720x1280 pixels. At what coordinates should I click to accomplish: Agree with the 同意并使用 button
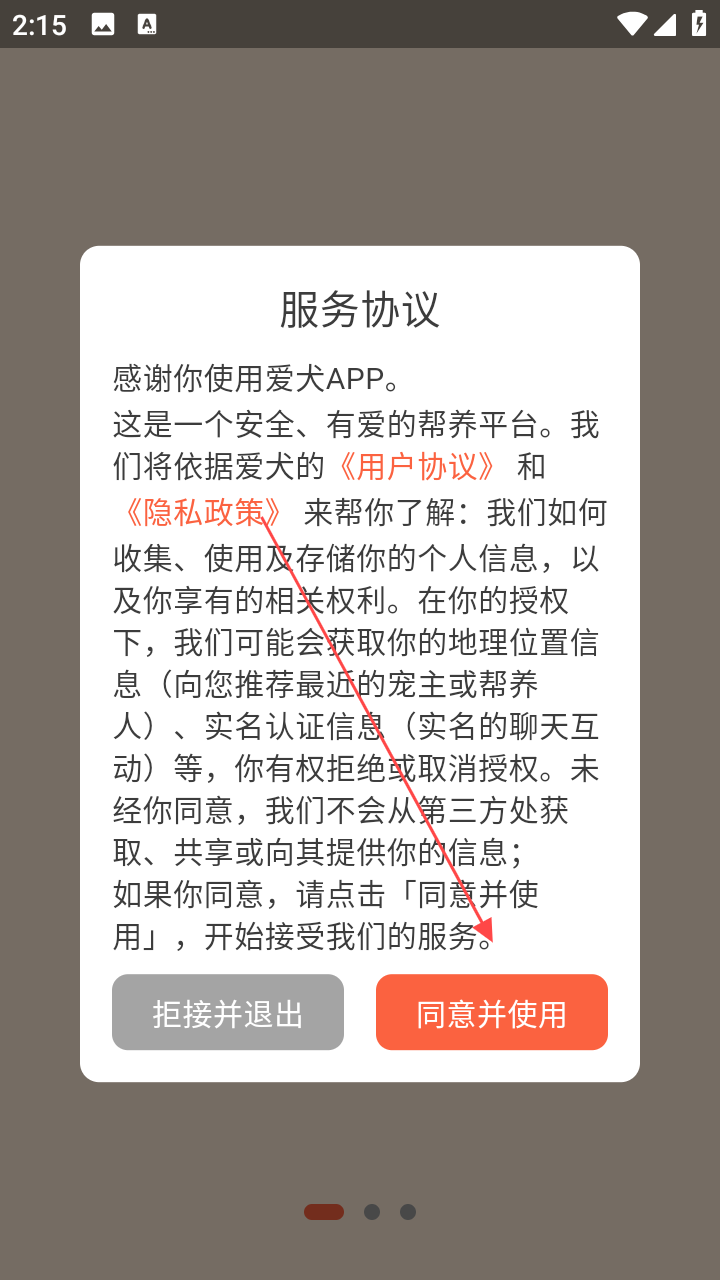[x=491, y=1013]
